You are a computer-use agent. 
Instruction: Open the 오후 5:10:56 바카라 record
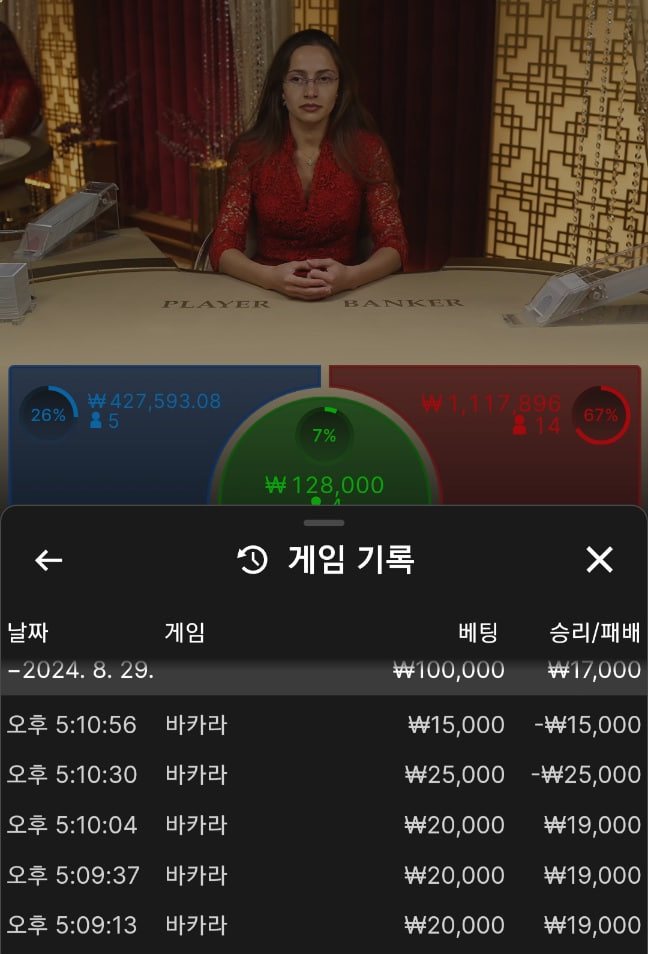pos(323,725)
